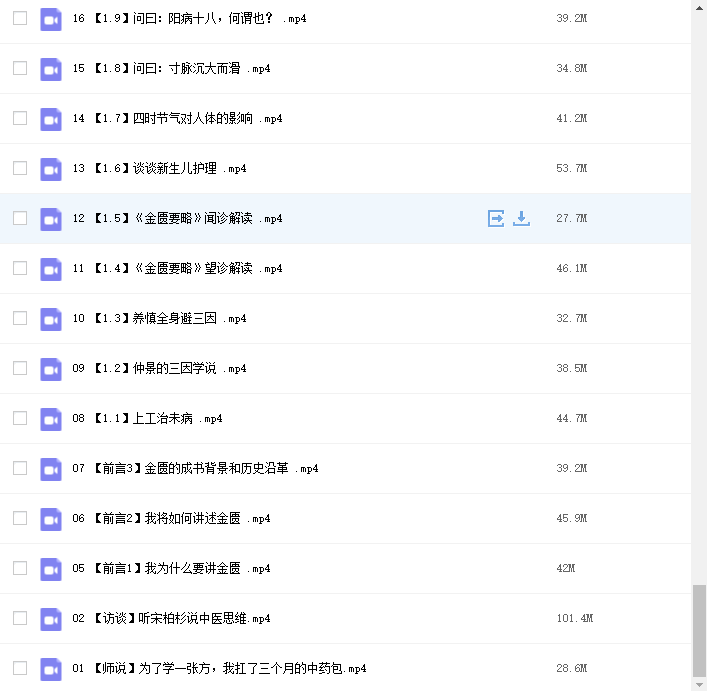Check the box for 12【1.5】闻诊解读
The height and width of the screenshot is (691, 707).
20,218
